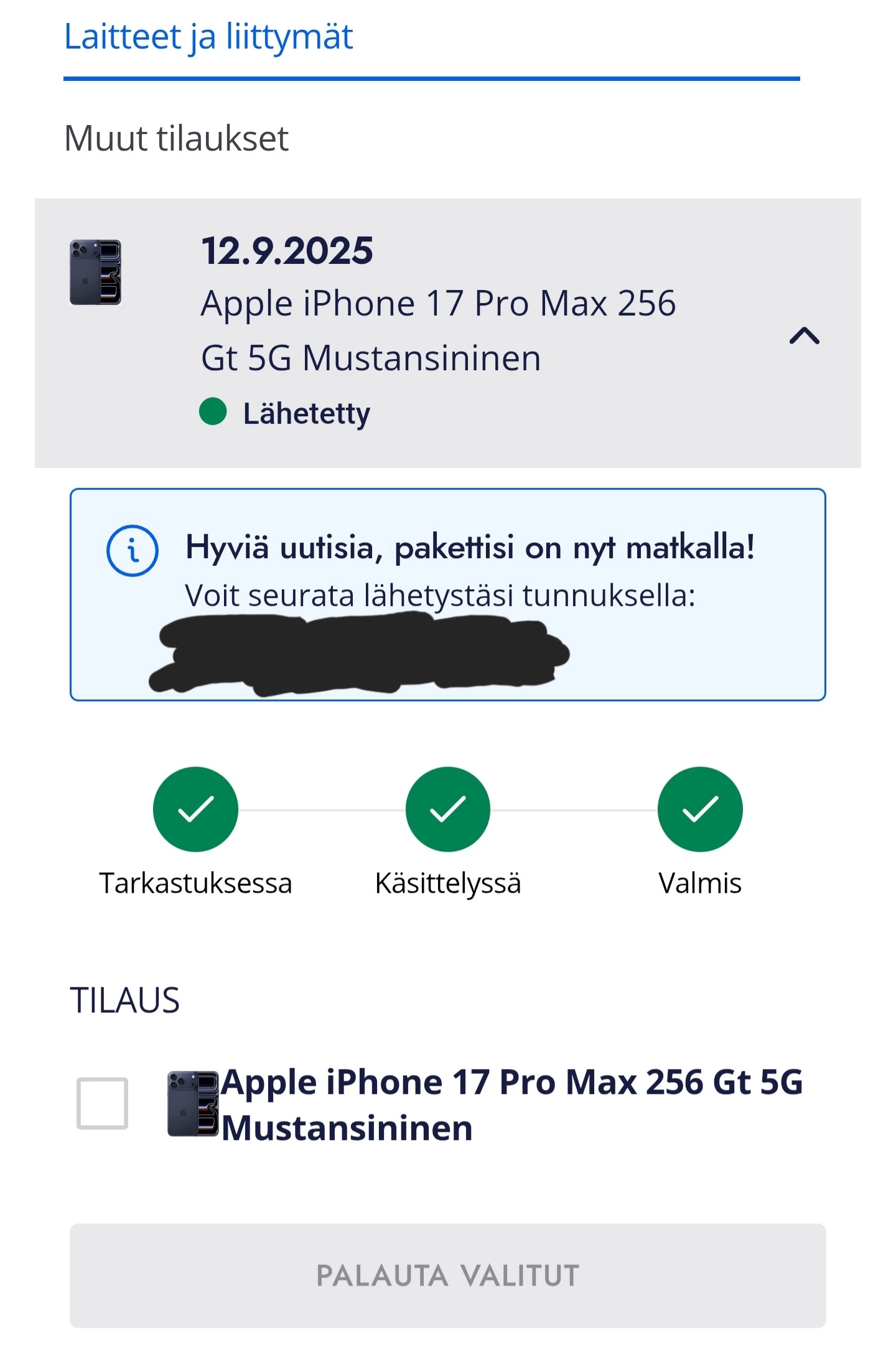
Task: Select the iPhone 17 Pro Max checkbox for return
Action: 103,1103
